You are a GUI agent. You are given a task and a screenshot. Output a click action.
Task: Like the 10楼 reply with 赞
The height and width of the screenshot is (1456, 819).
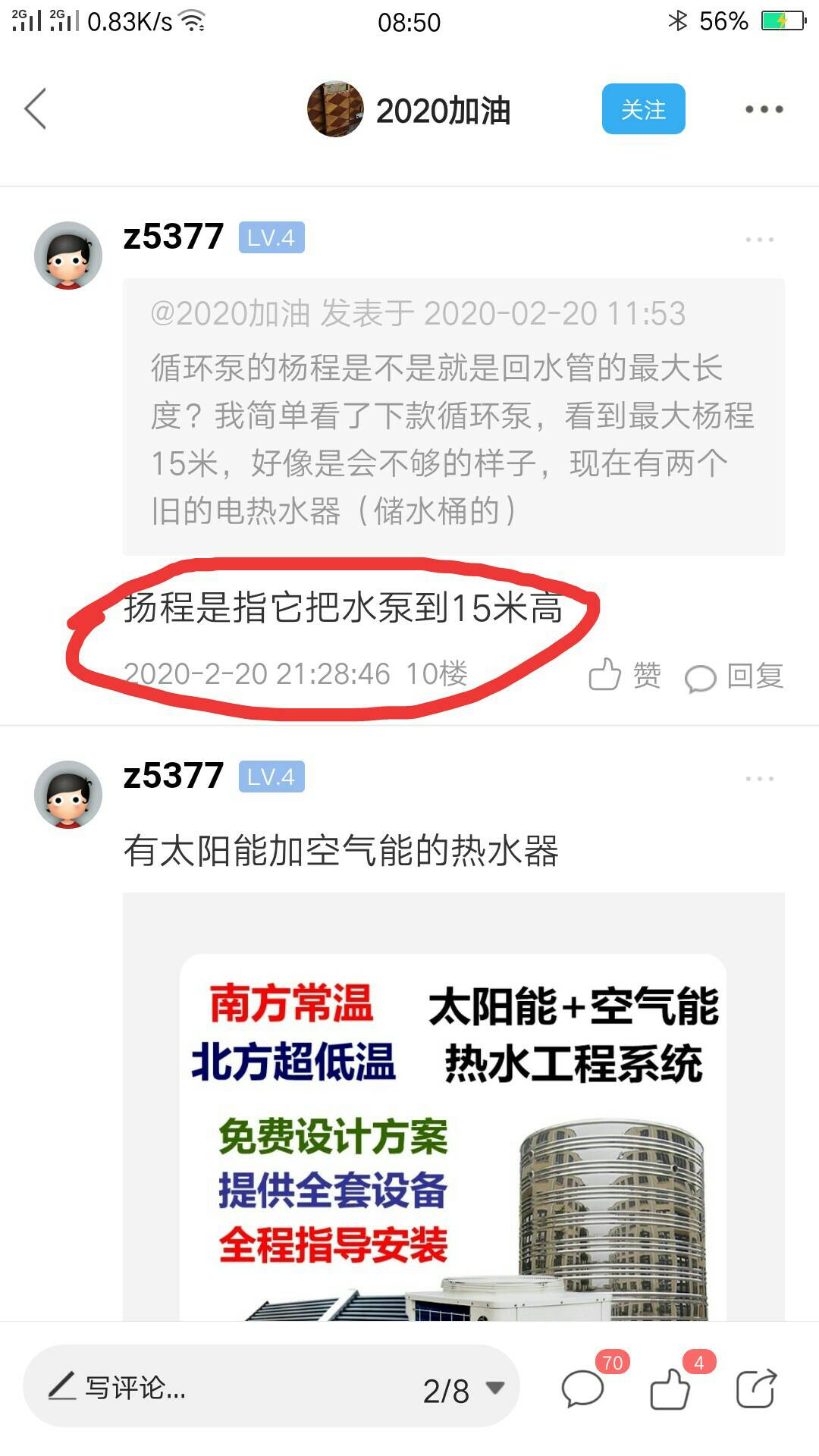[x=624, y=674]
